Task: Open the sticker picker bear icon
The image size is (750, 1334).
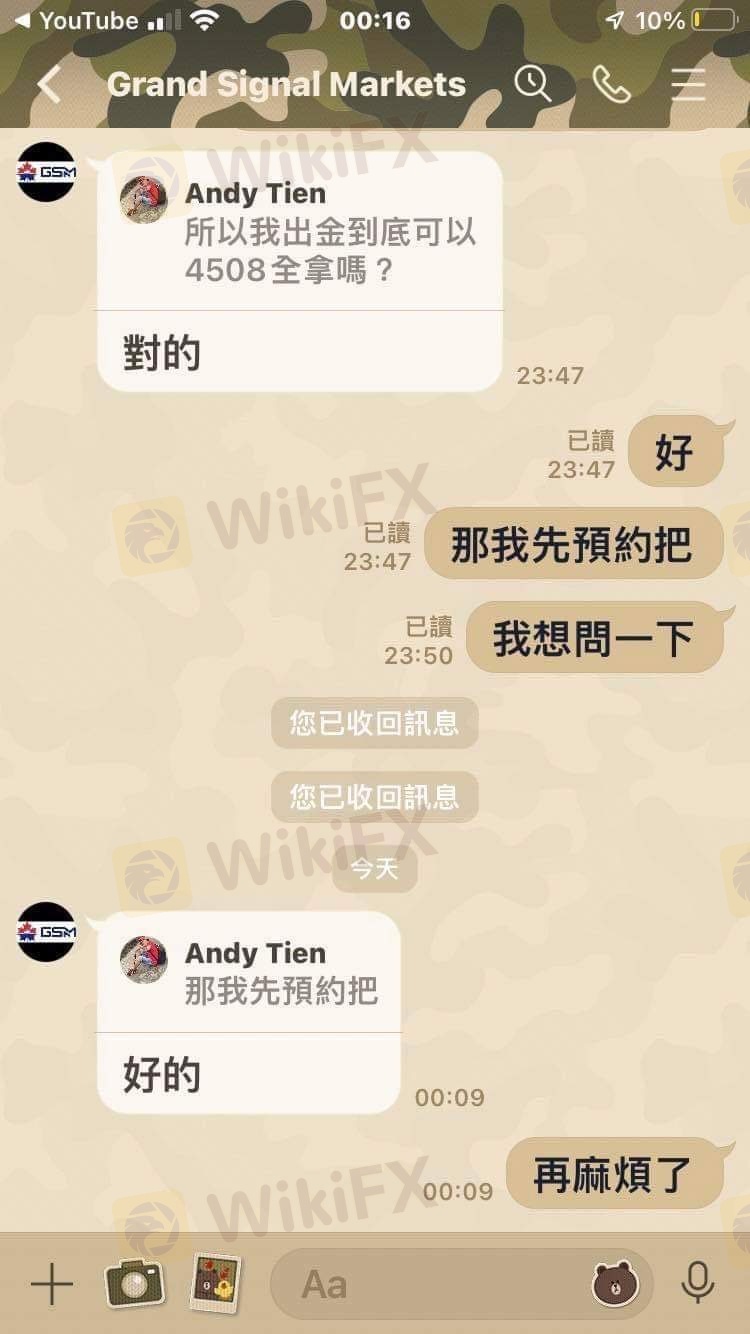Action: (x=614, y=1284)
